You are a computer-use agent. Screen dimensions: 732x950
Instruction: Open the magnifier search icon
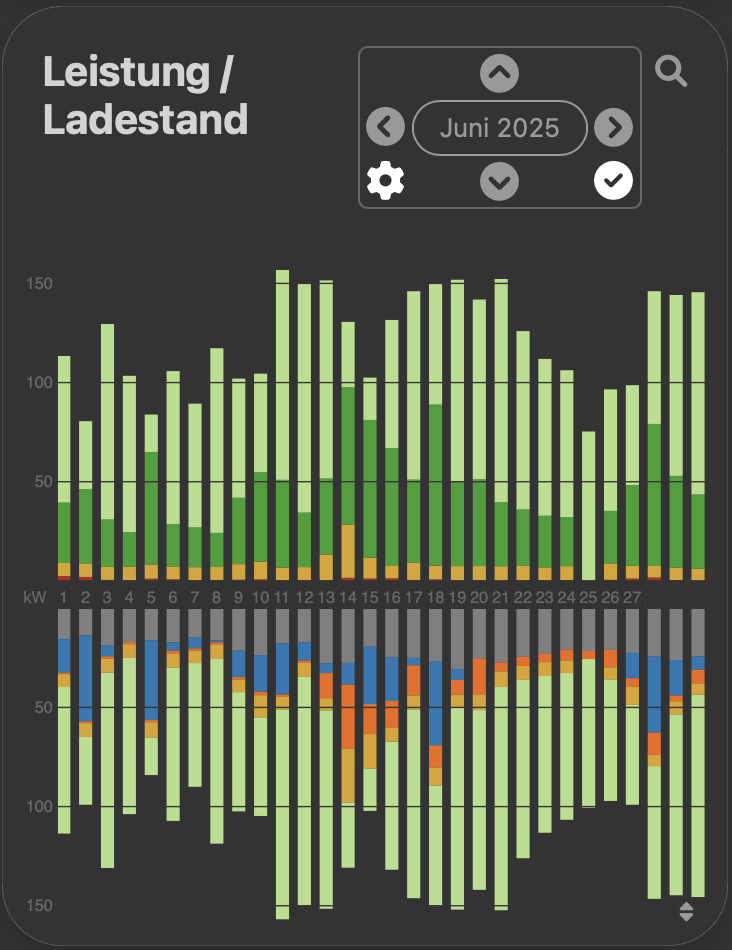point(671,72)
